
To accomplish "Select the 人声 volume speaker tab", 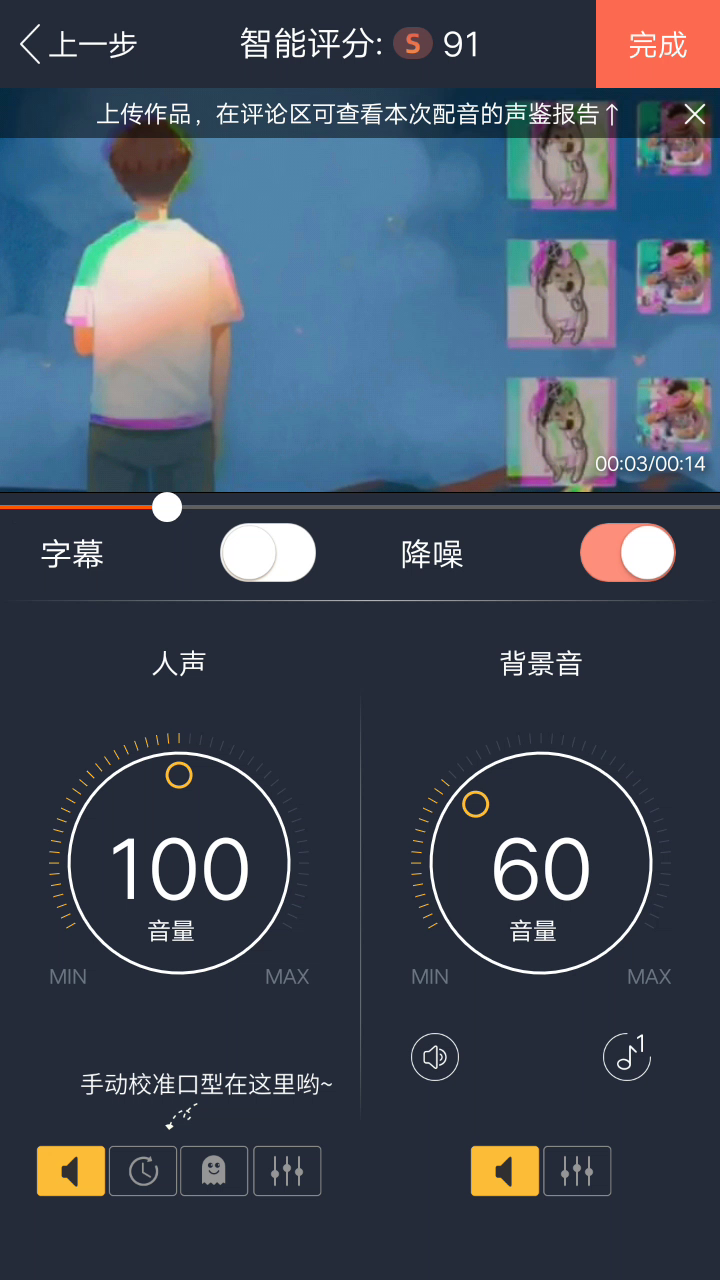I will click(71, 1171).
